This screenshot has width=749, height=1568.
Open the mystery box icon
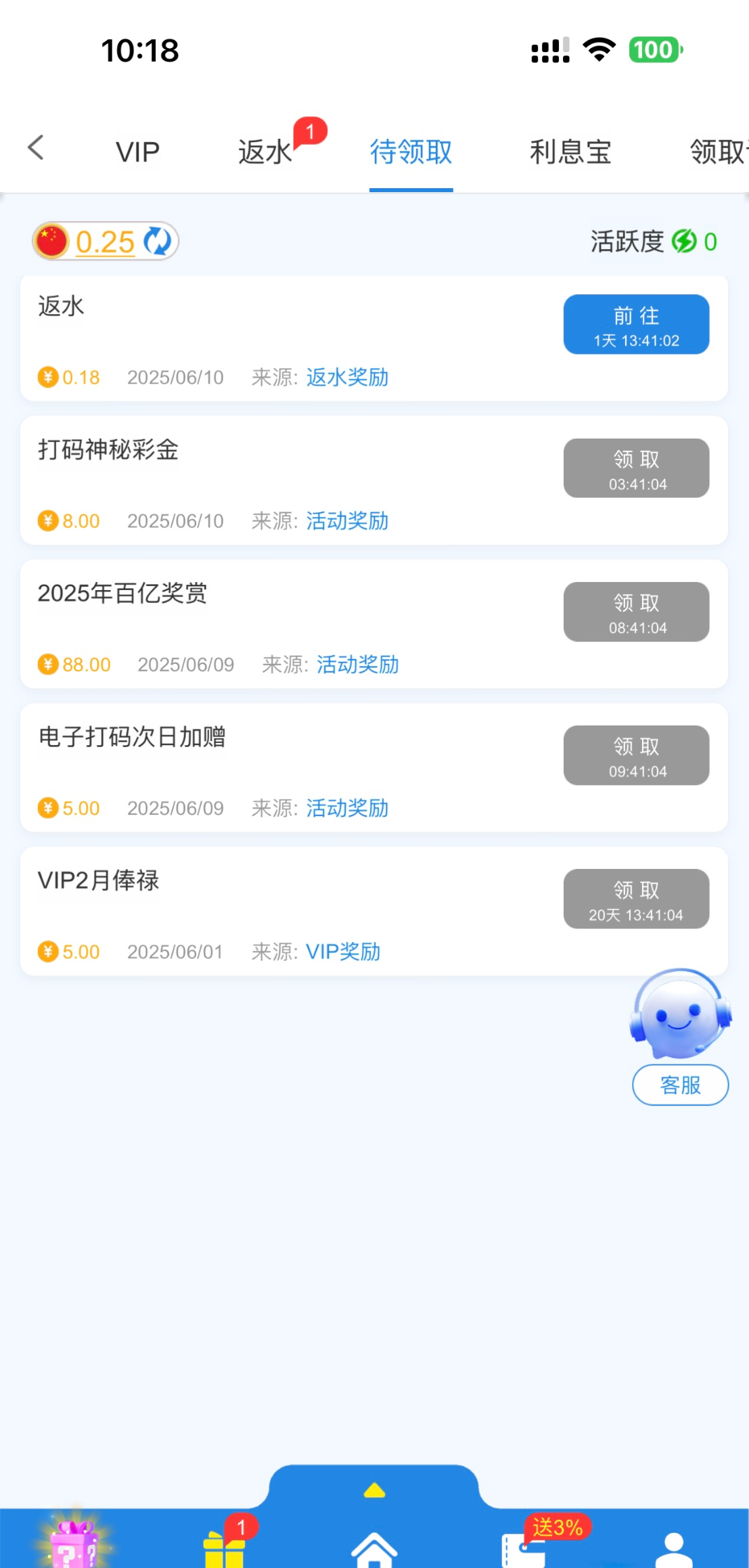coord(74,1545)
